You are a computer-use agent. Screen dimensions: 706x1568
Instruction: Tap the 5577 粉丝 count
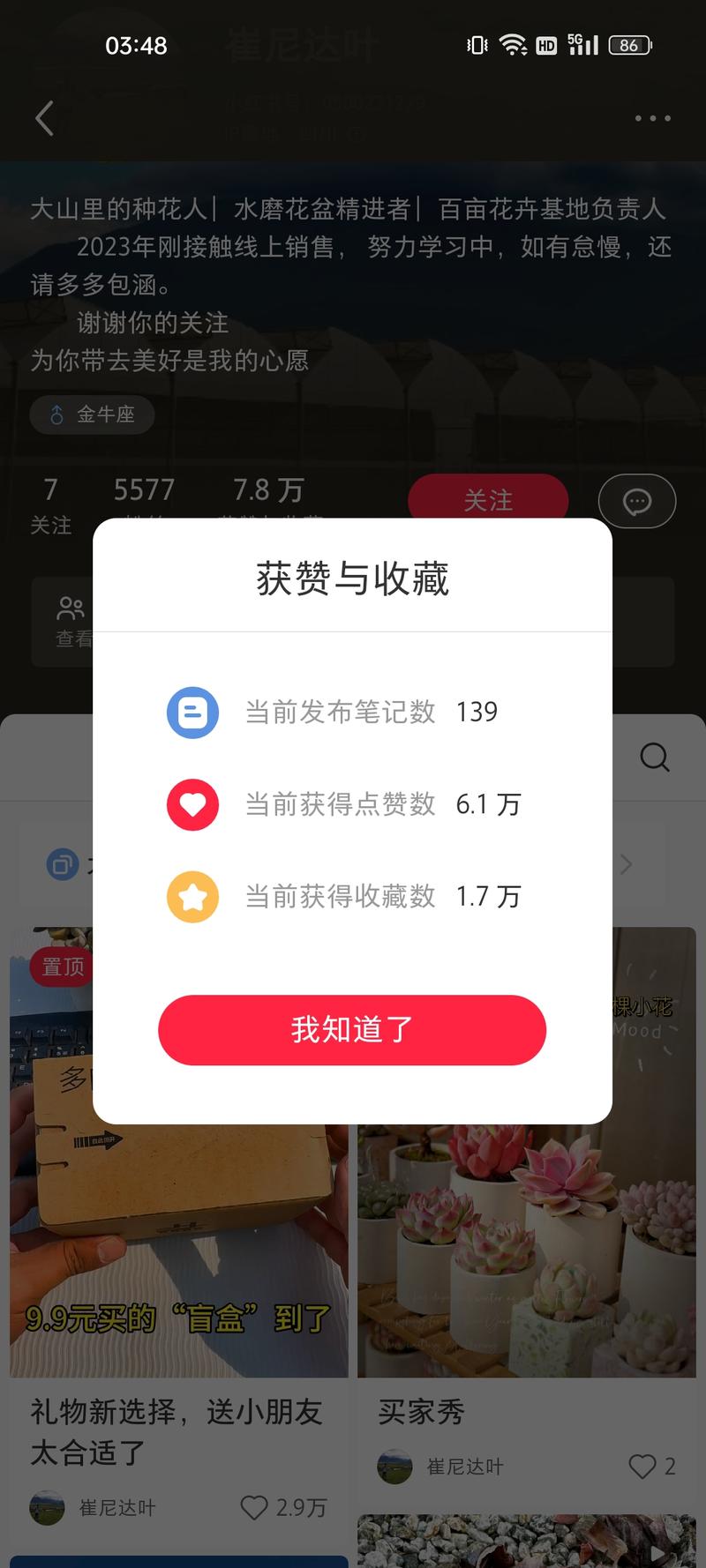pos(143,489)
